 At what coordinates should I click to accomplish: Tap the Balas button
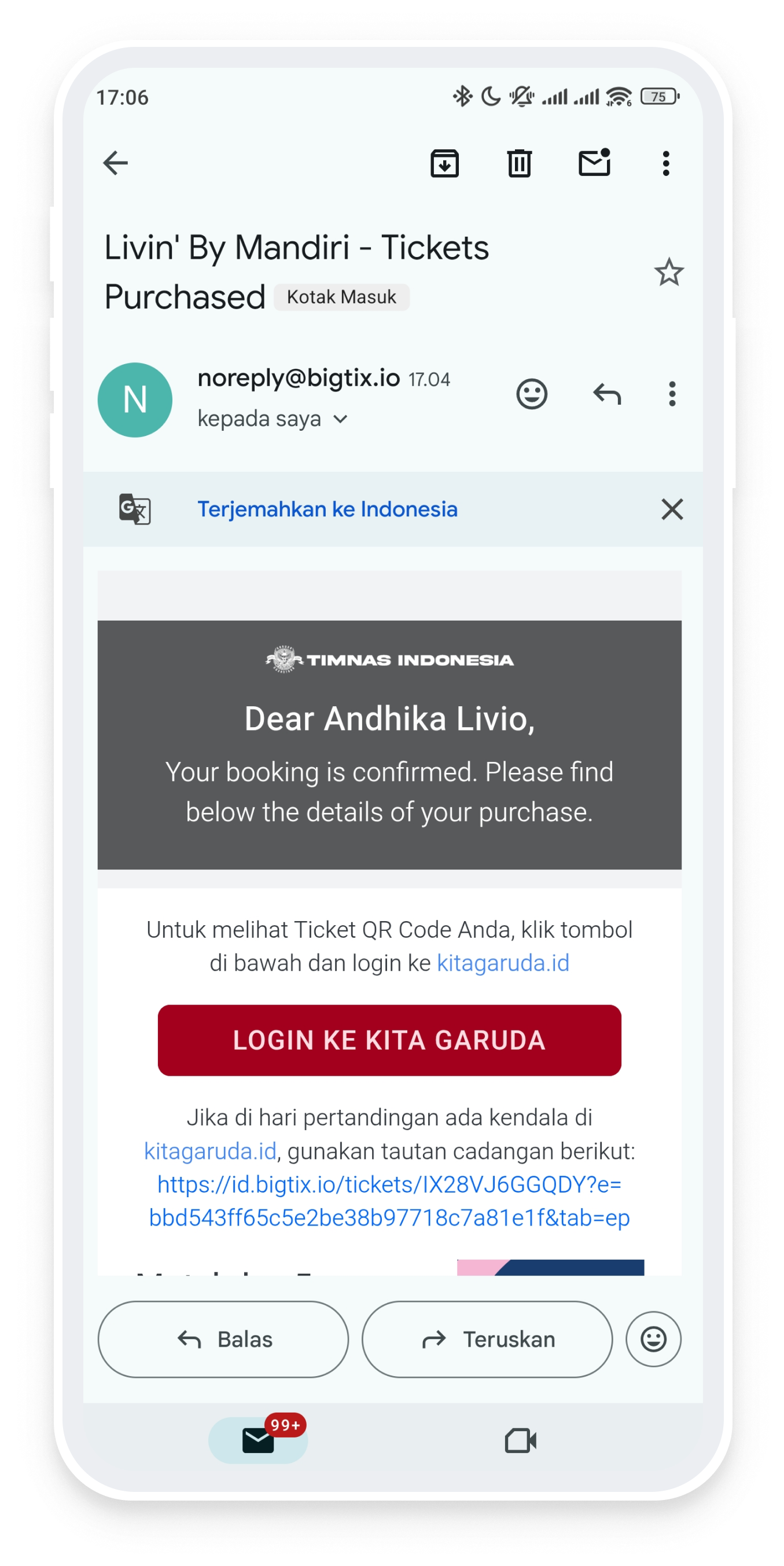click(x=223, y=1339)
